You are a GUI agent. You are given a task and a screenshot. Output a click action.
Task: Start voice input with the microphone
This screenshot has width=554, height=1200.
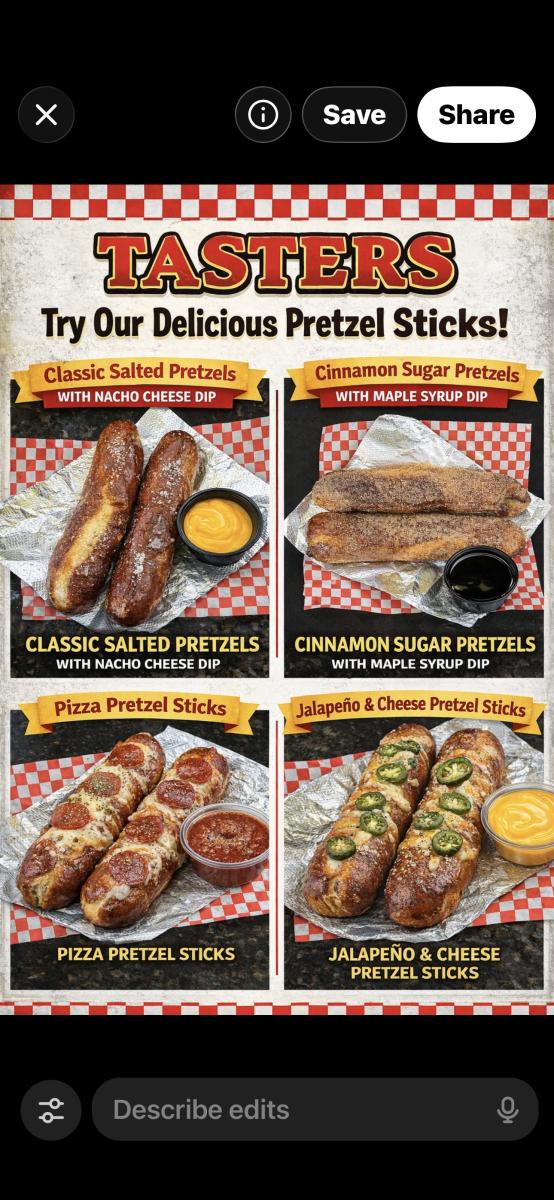pyautogui.click(x=508, y=1110)
